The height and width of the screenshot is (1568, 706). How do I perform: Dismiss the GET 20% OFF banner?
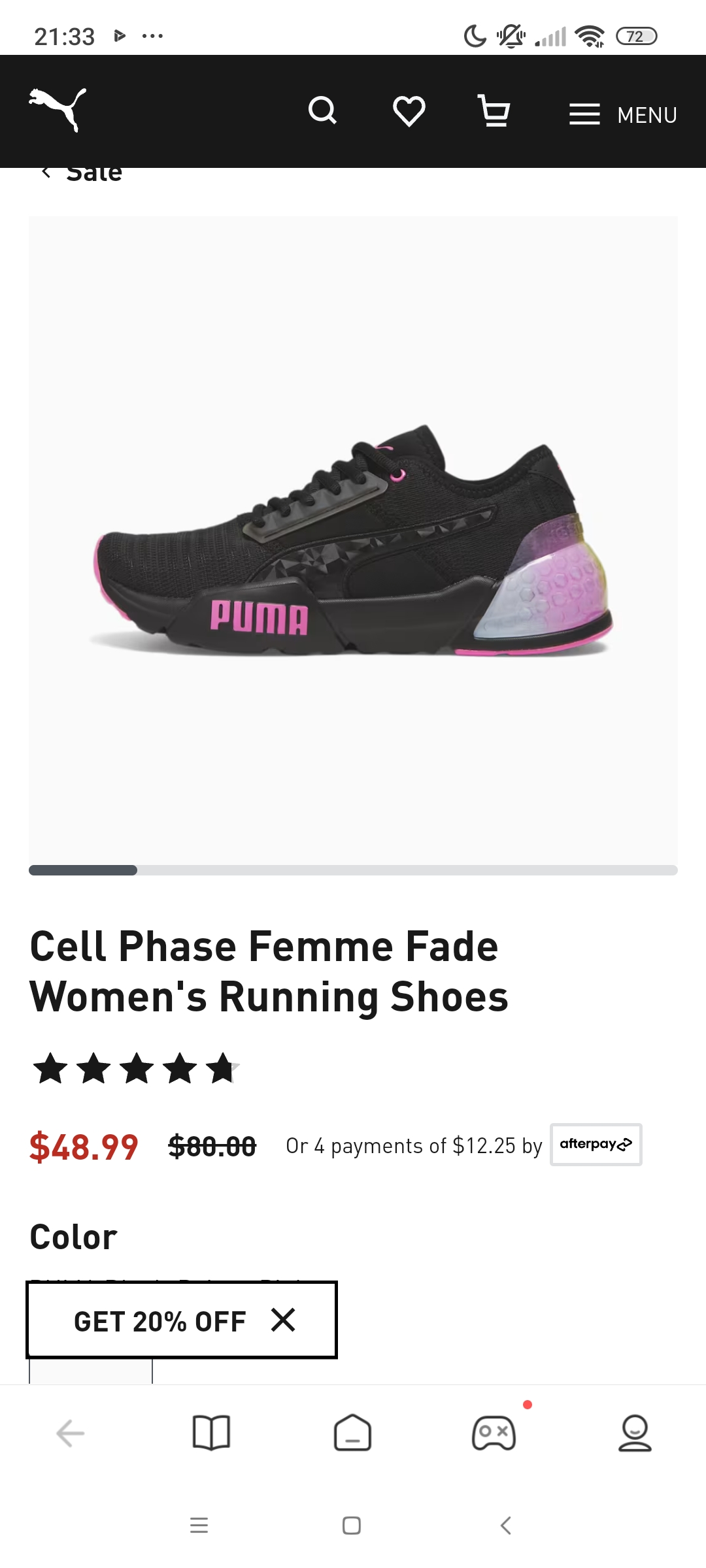283,1320
